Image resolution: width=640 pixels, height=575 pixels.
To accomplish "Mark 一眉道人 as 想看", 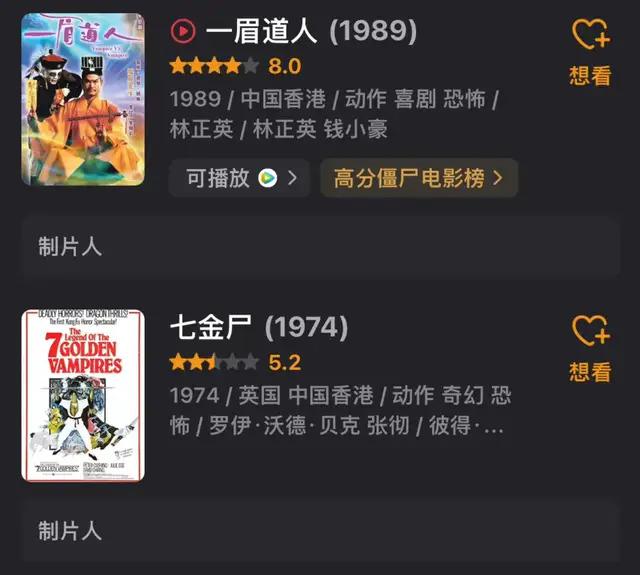I will tap(590, 51).
